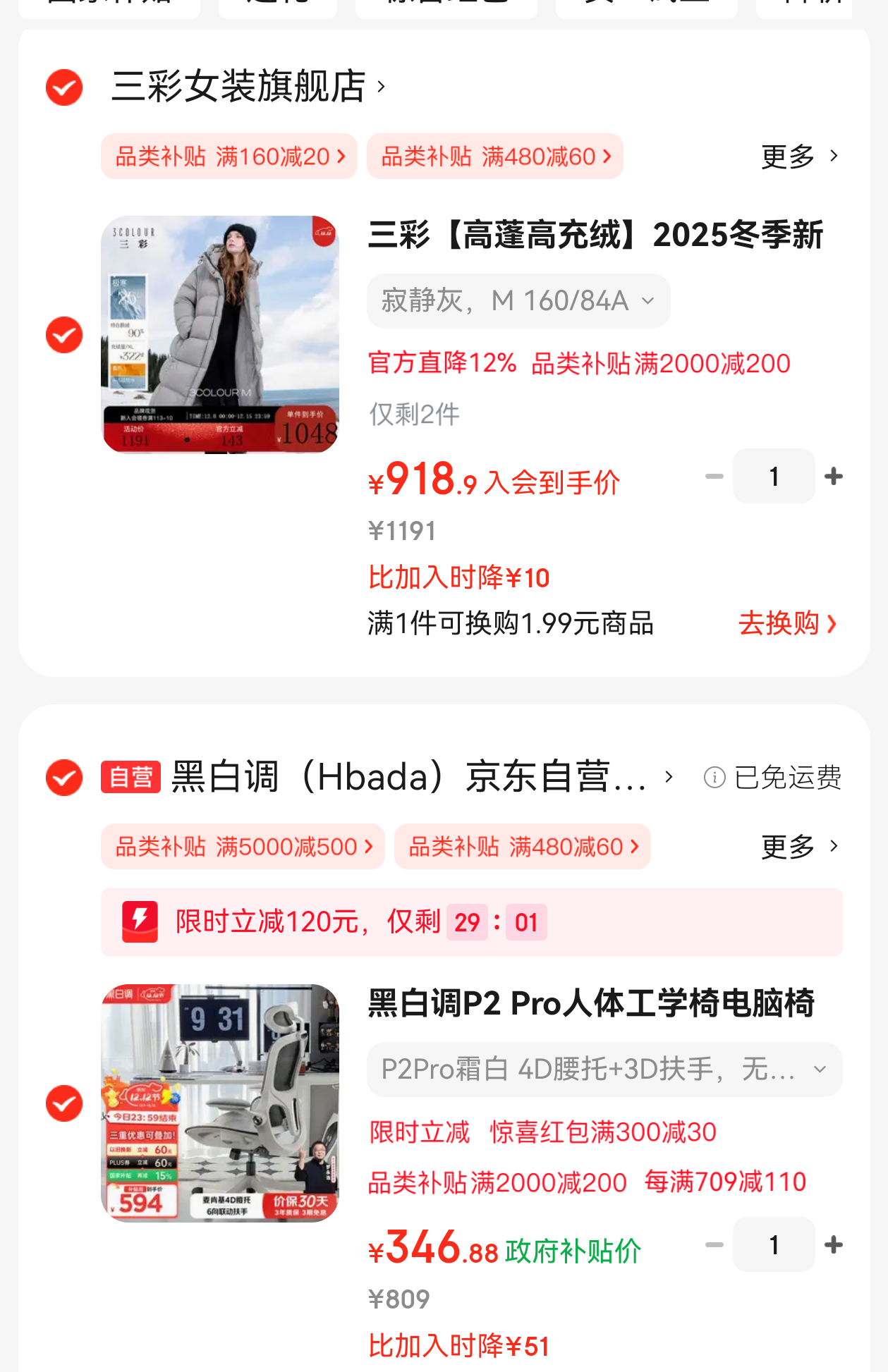Show more coupons for 三彩女装旗舰店
This screenshot has width=888, height=1372.
tap(799, 157)
